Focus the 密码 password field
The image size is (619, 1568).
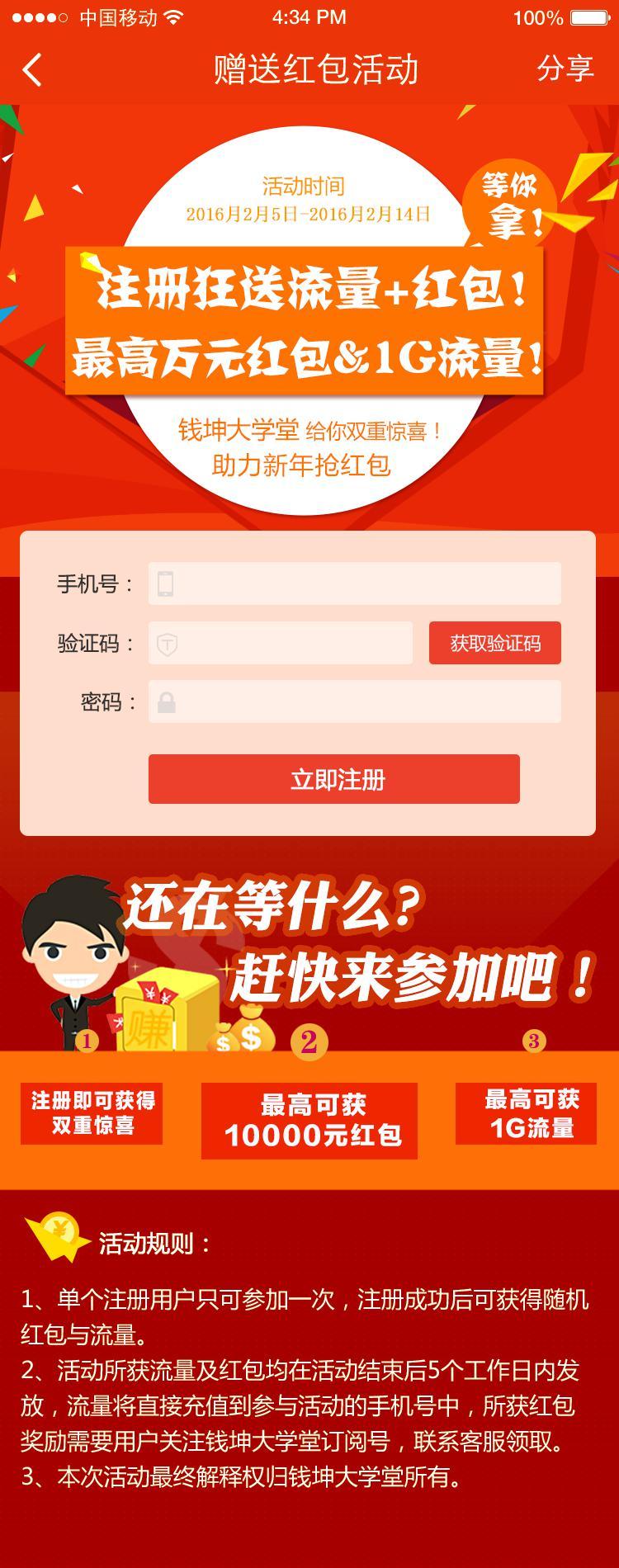click(x=355, y=701)
